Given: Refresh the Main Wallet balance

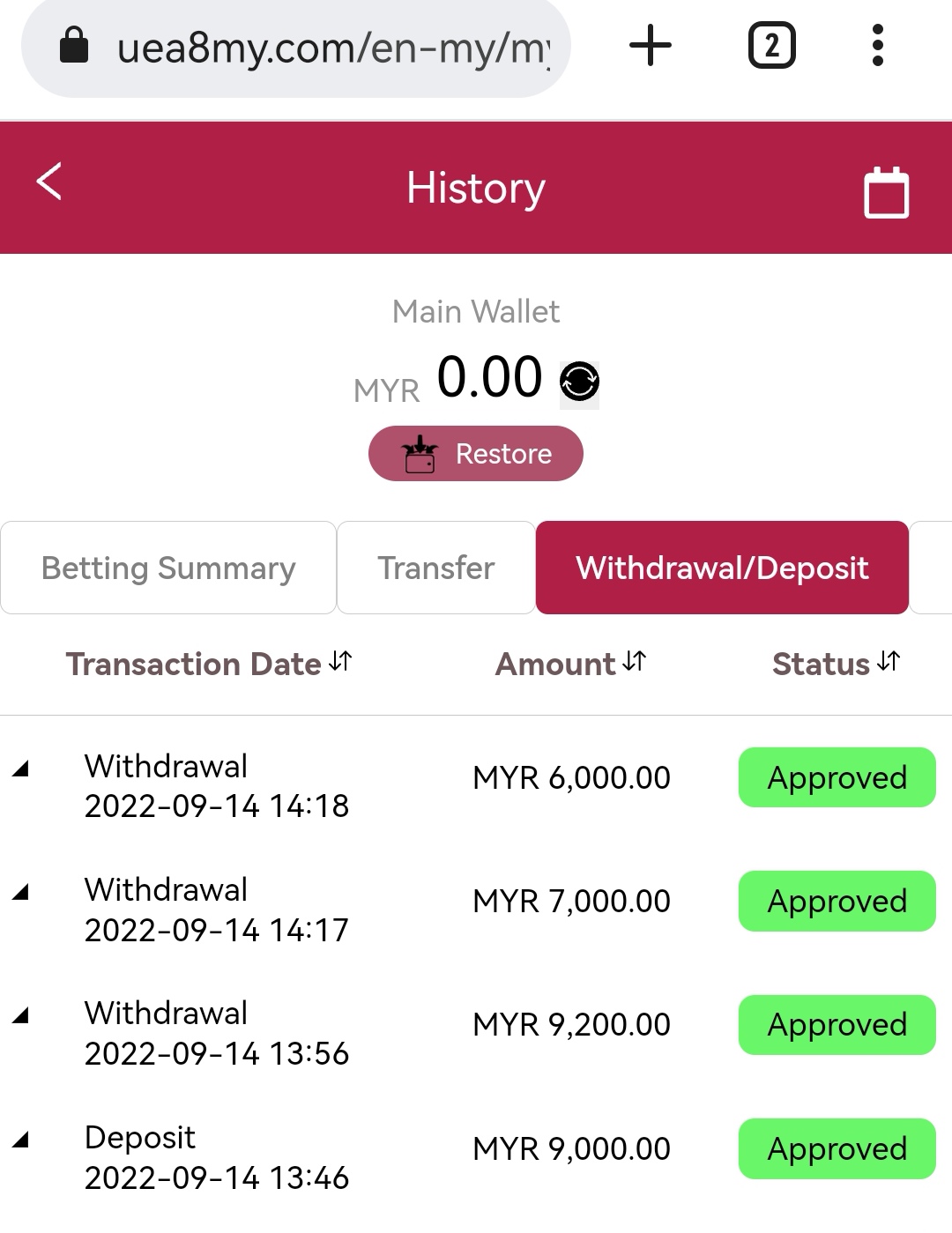Looking at the screenshot, I should pyautogui.click(x=579, y=382).
